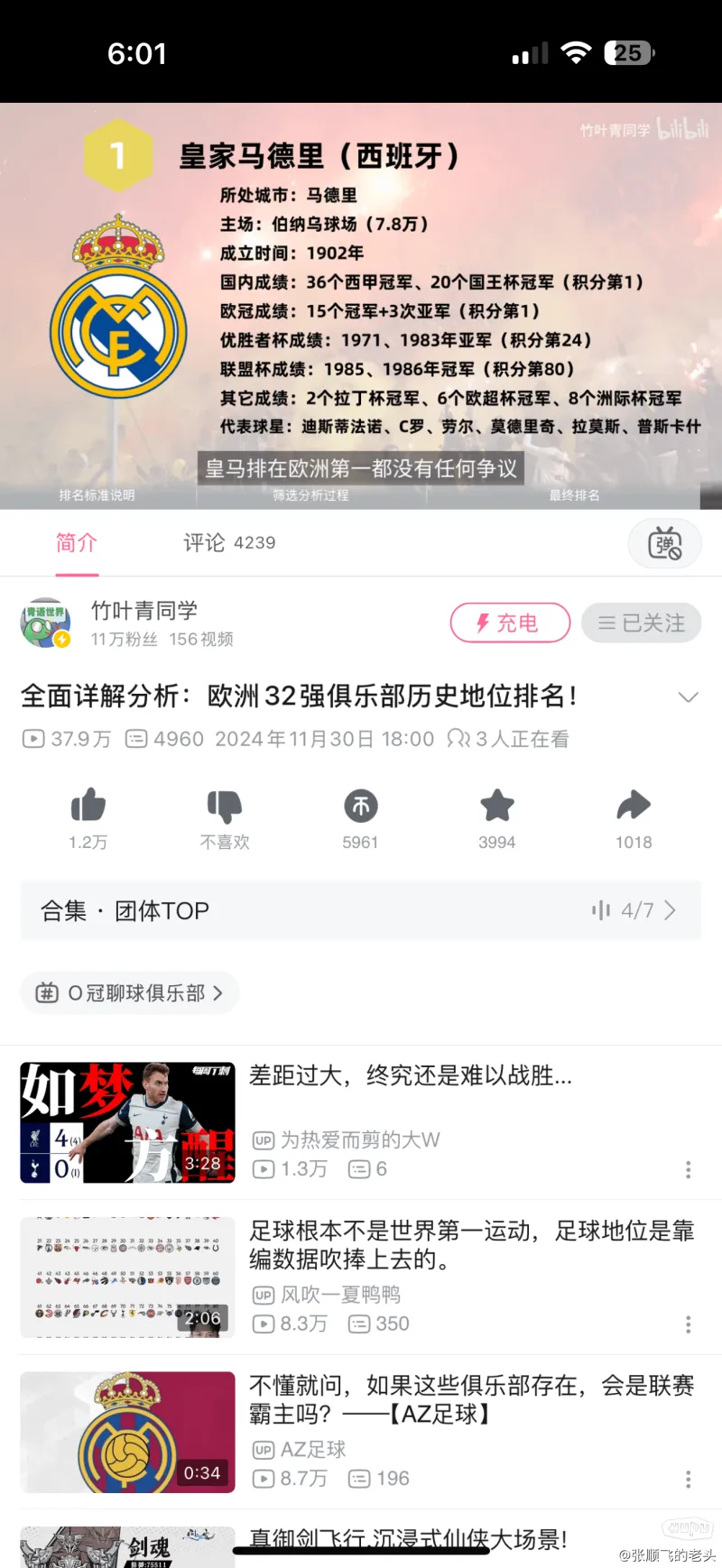Add this video to favorites
The width and height of the screenshot is (722, 1568).
496,806
